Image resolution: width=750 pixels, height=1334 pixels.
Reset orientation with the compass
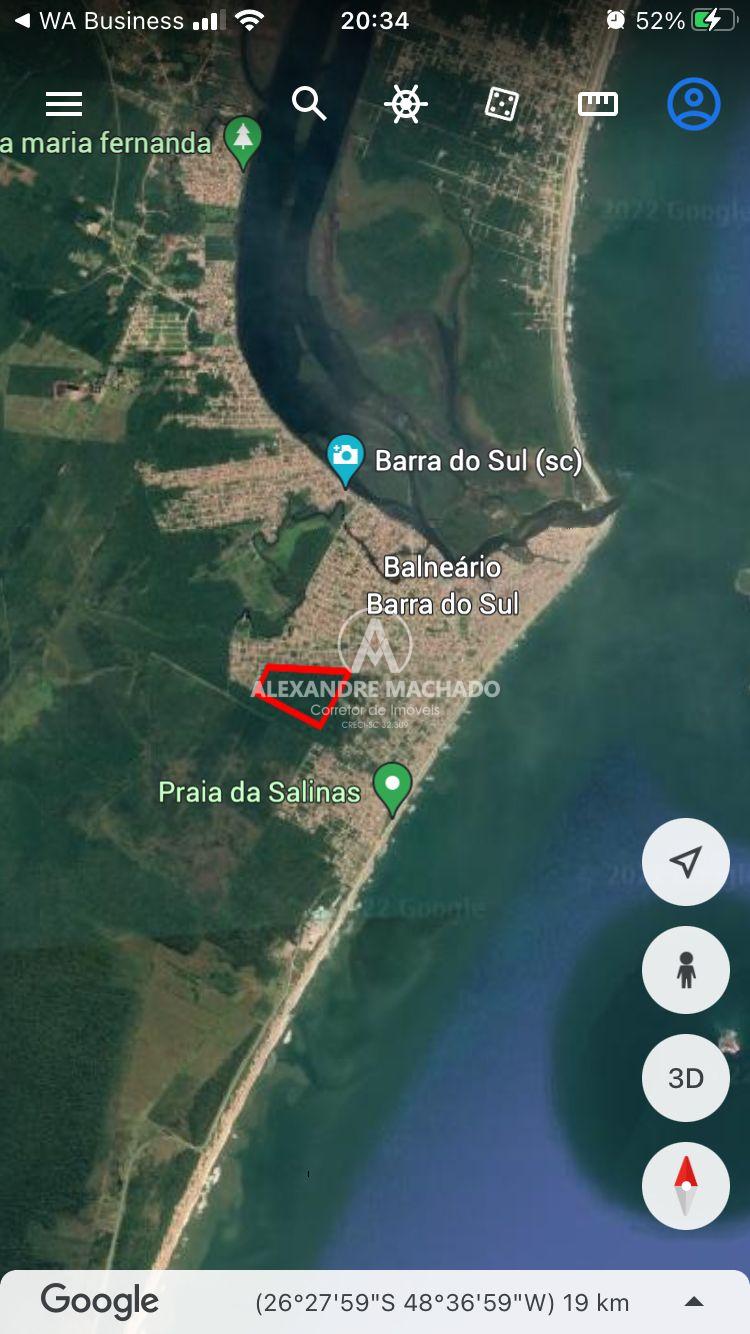click(686, 1186)
